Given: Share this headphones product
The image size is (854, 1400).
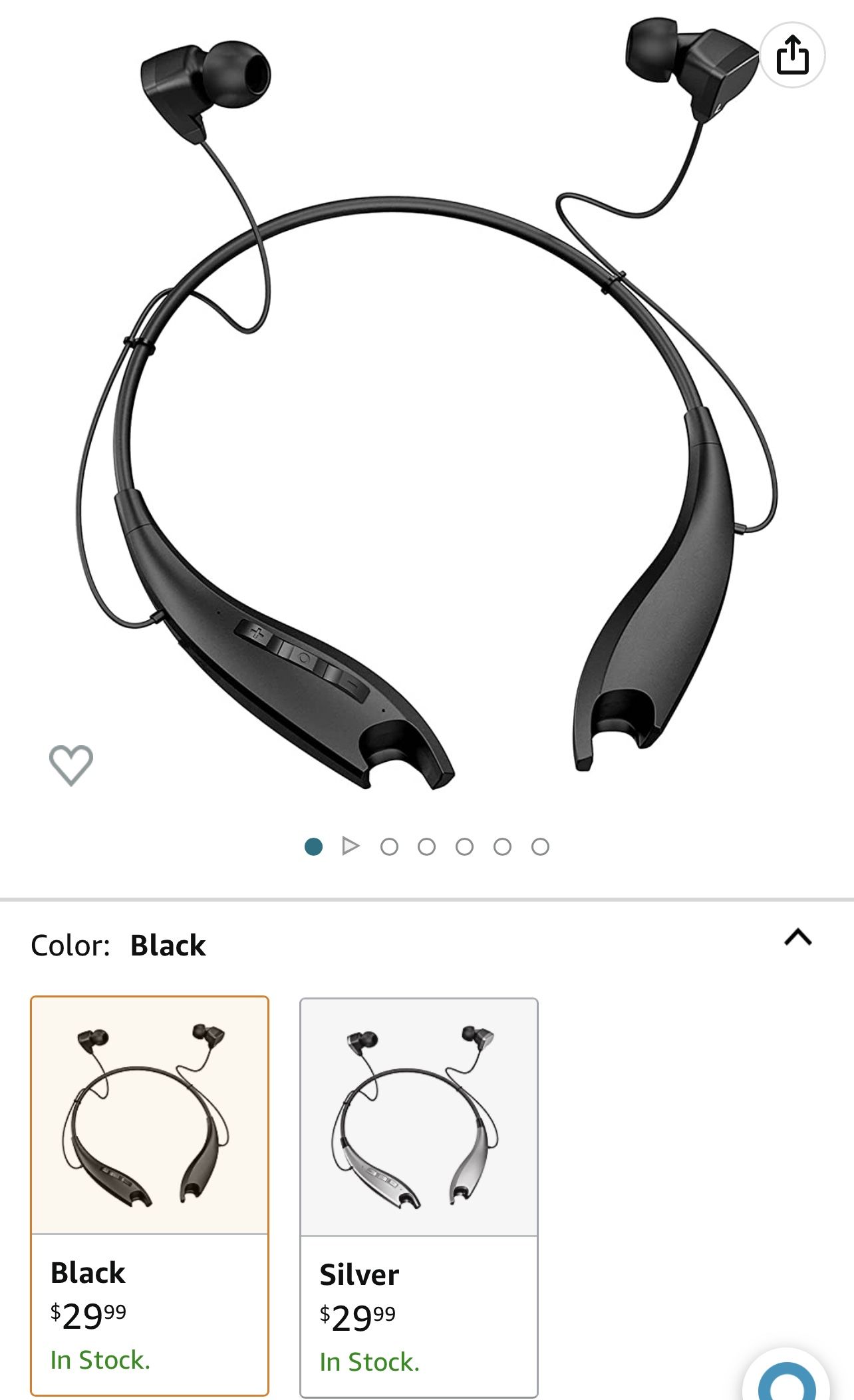Looking at the screenshot, I should point(792,55).
